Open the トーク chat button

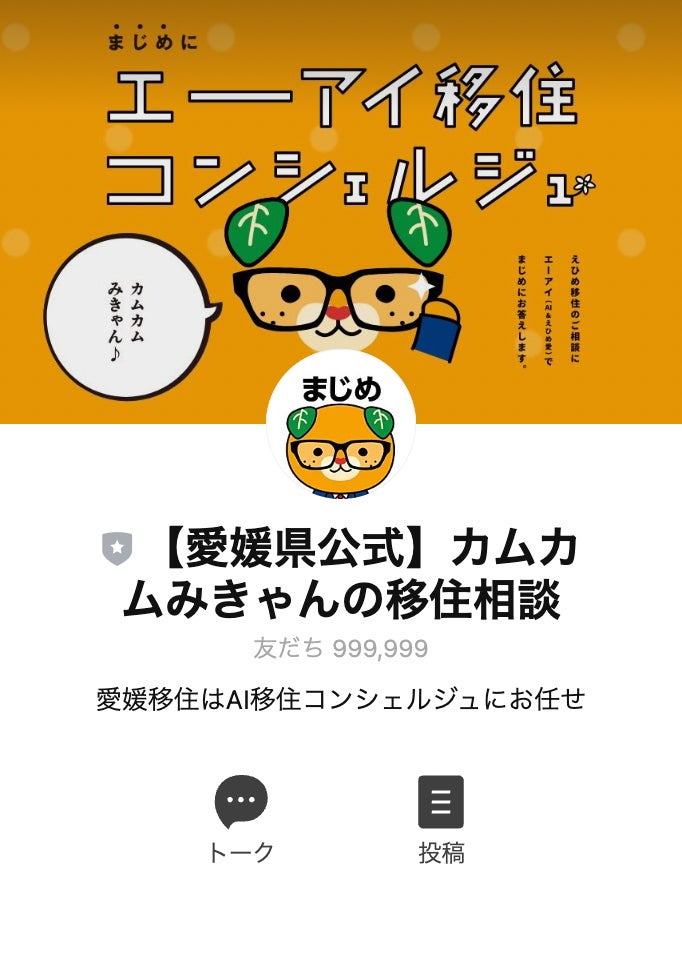point(241,816)
